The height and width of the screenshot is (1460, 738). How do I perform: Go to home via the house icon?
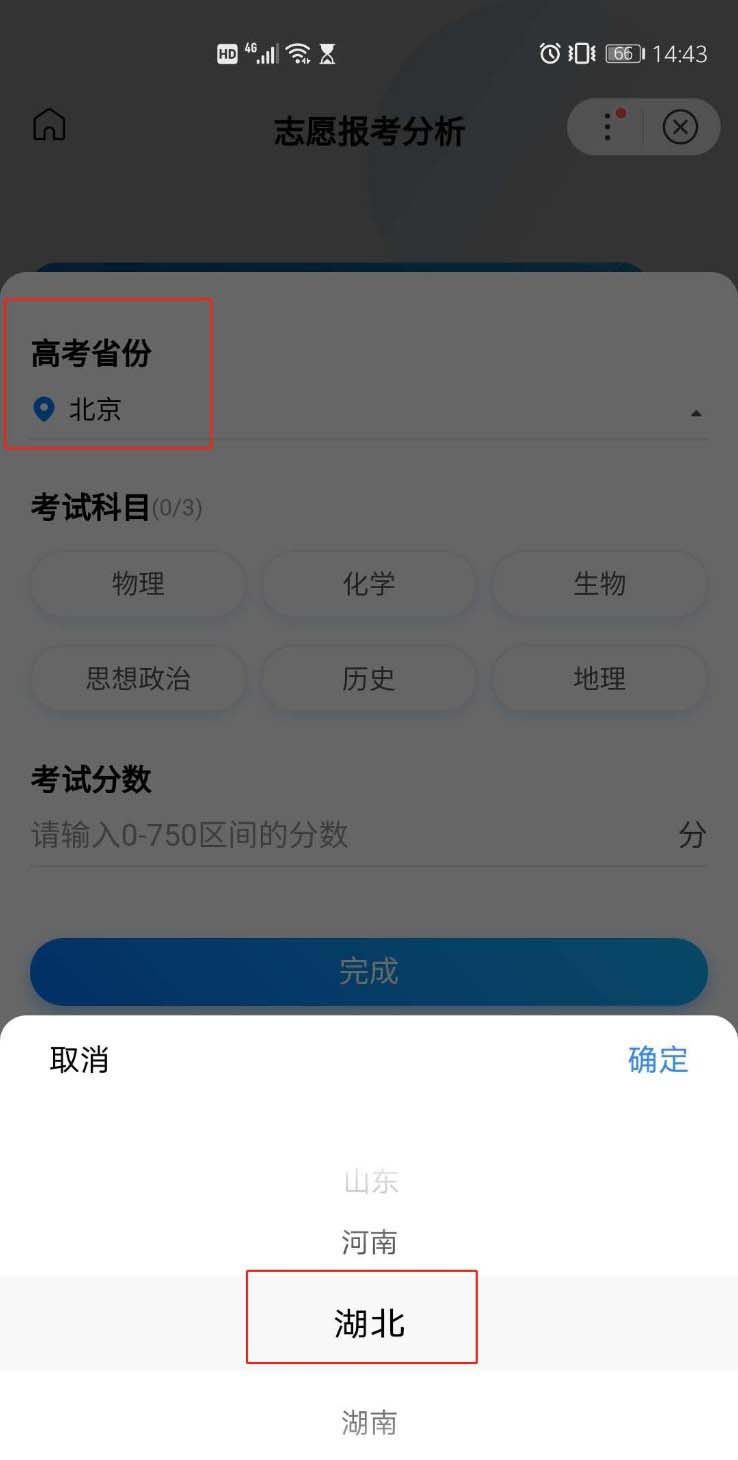click(49, 126)
